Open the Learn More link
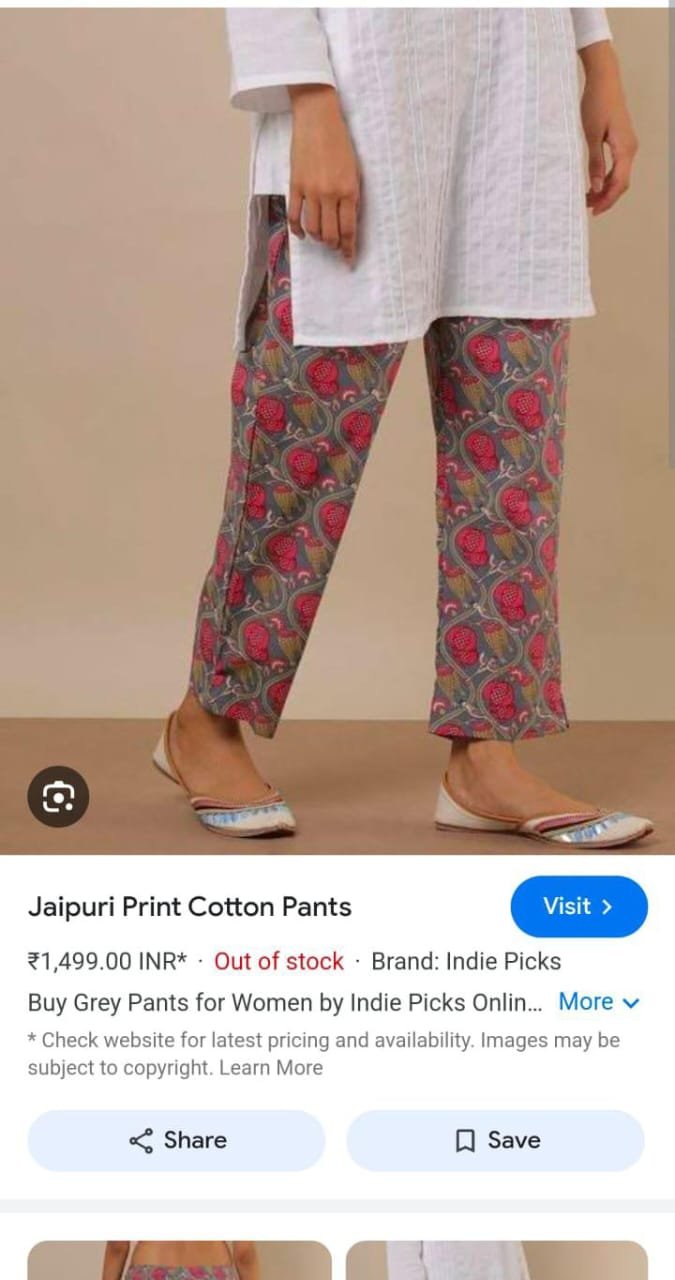The height and width of the screenshot is (1280, 675). pyautogui.click(x=271, y=1068)
